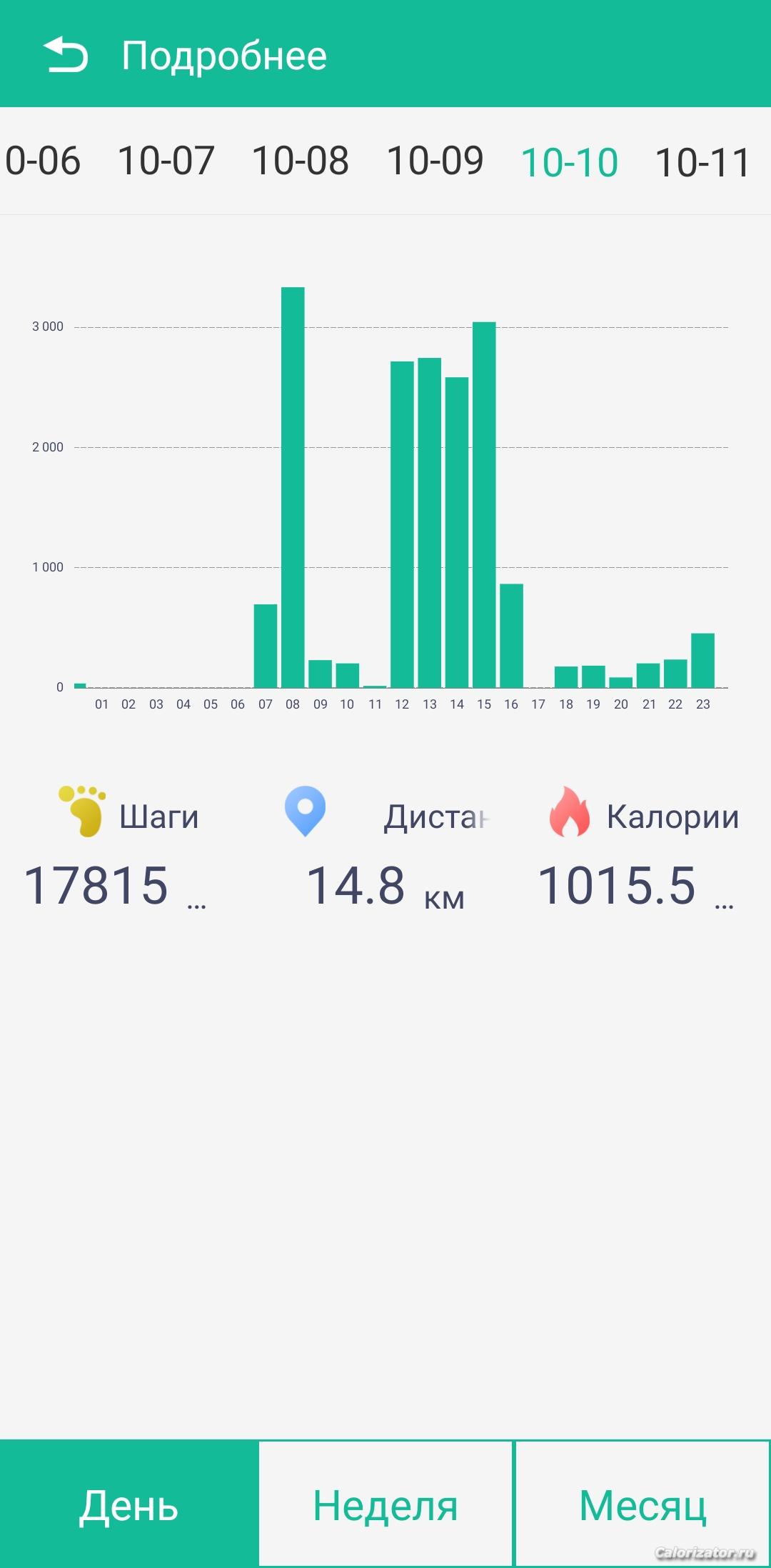771x1568 pixels.
Task: Switch to the Неделя view
Action: click(x=385, y=1504)
